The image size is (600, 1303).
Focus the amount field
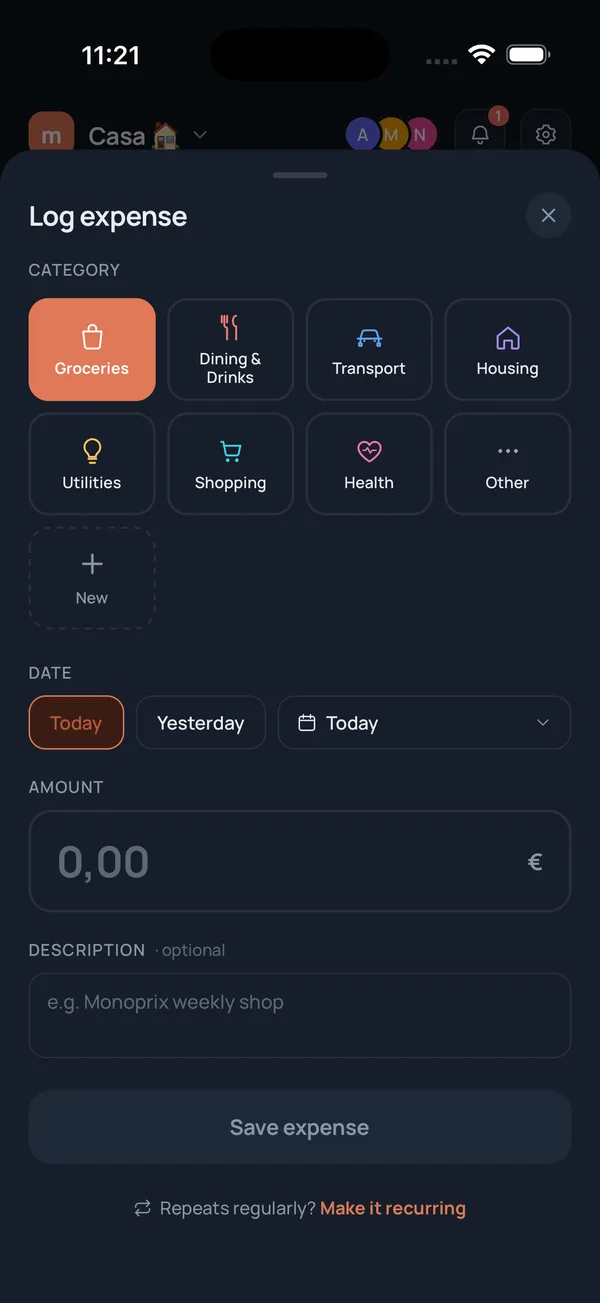point(300,861)
